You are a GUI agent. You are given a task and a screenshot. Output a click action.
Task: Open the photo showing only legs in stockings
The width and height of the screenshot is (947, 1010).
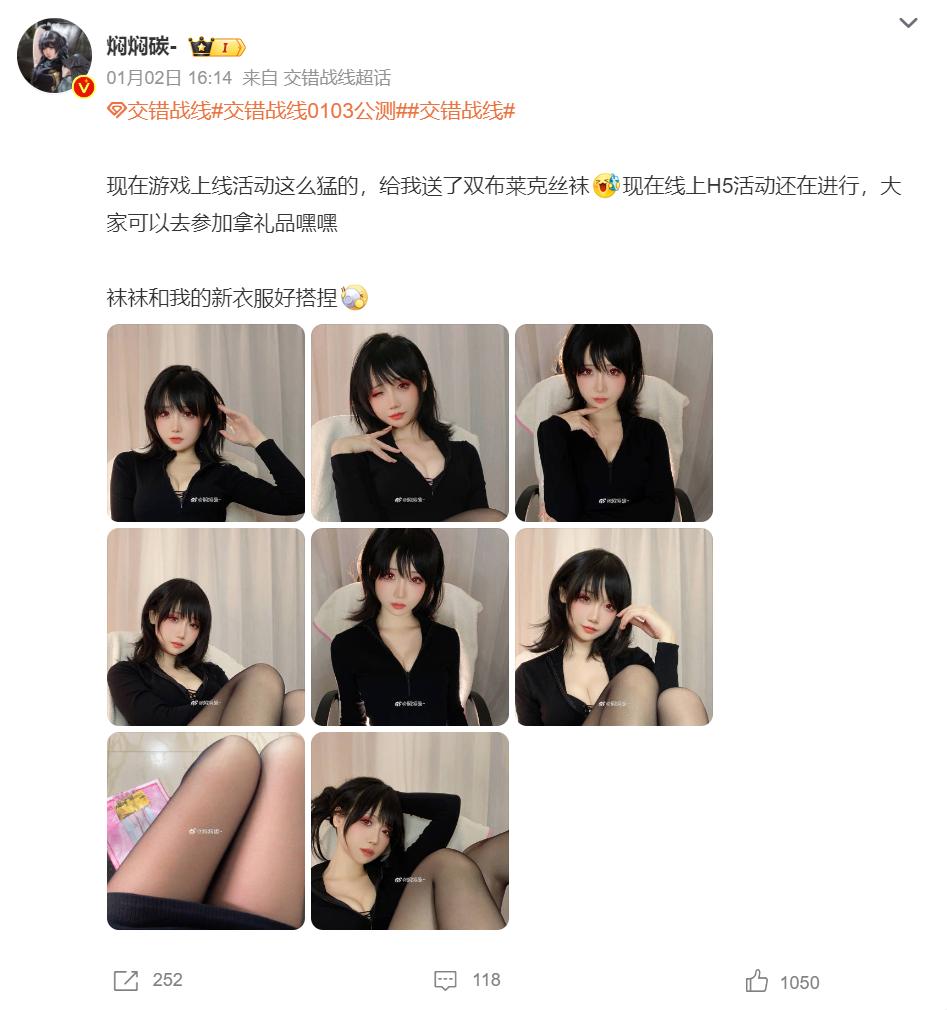206,831
